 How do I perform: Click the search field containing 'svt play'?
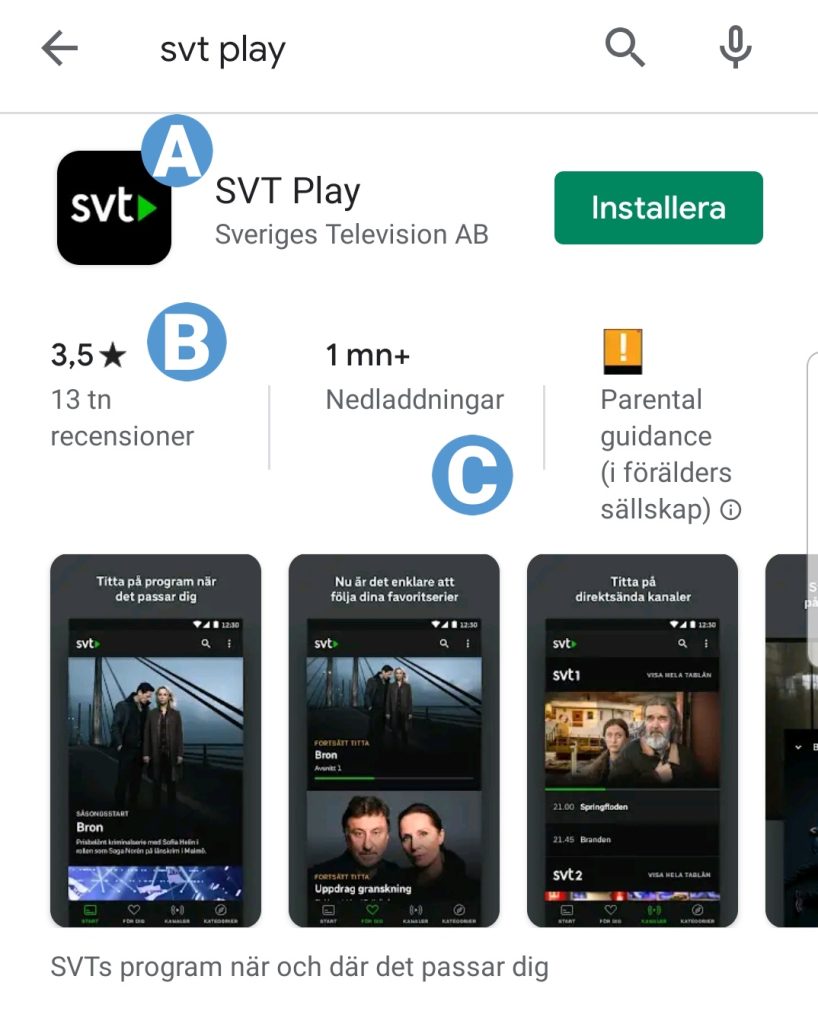click(x=222, y=46)
